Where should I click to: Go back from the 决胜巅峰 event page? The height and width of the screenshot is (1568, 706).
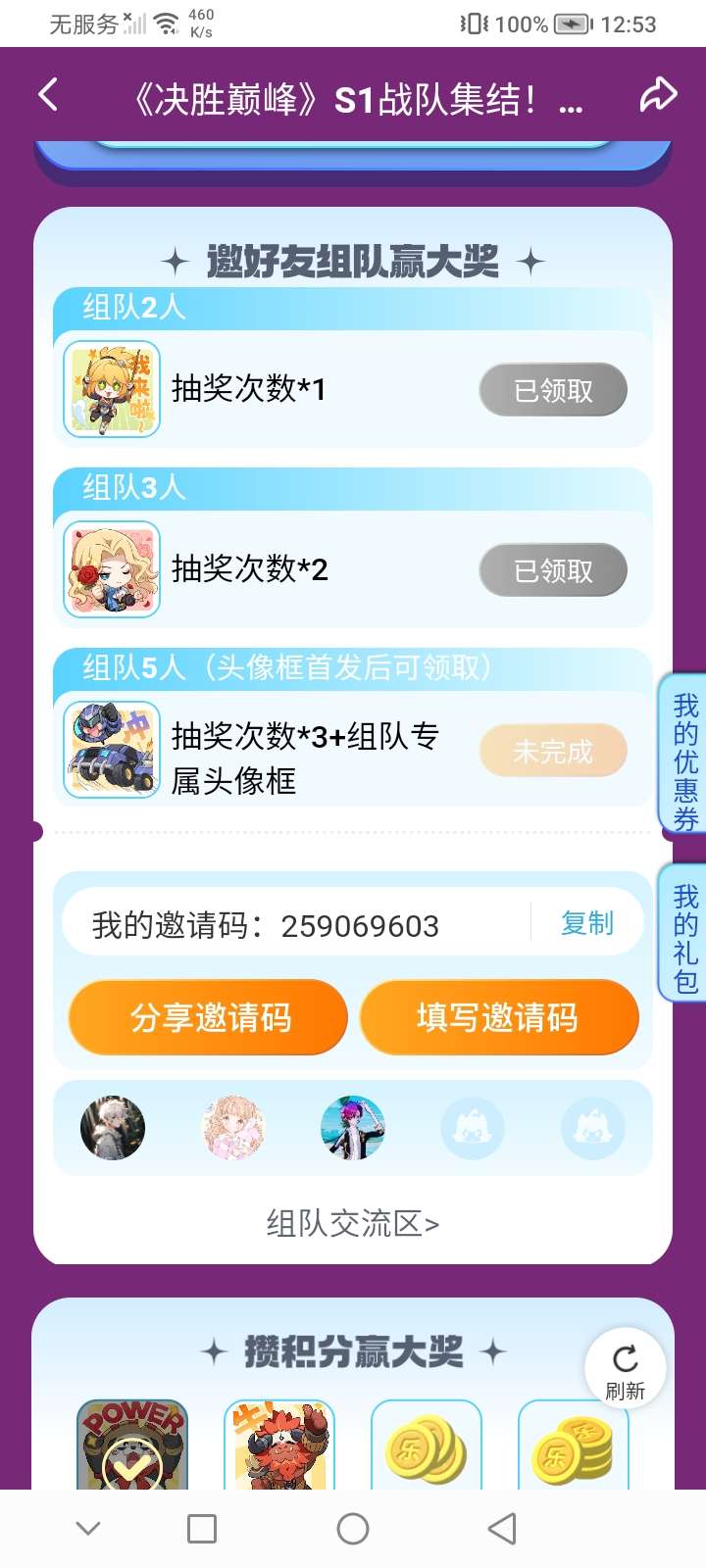tap(47, 96)
